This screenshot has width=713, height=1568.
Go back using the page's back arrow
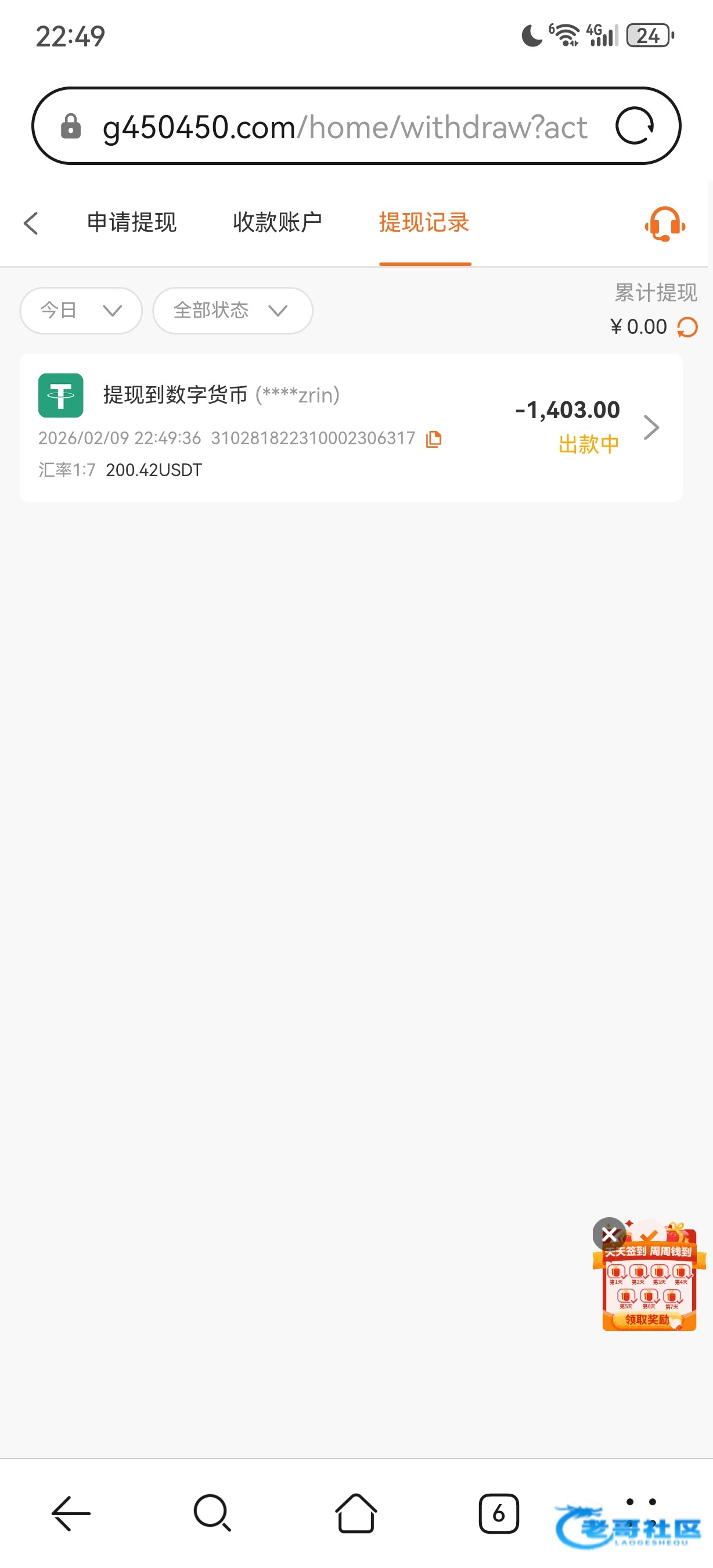31,224
